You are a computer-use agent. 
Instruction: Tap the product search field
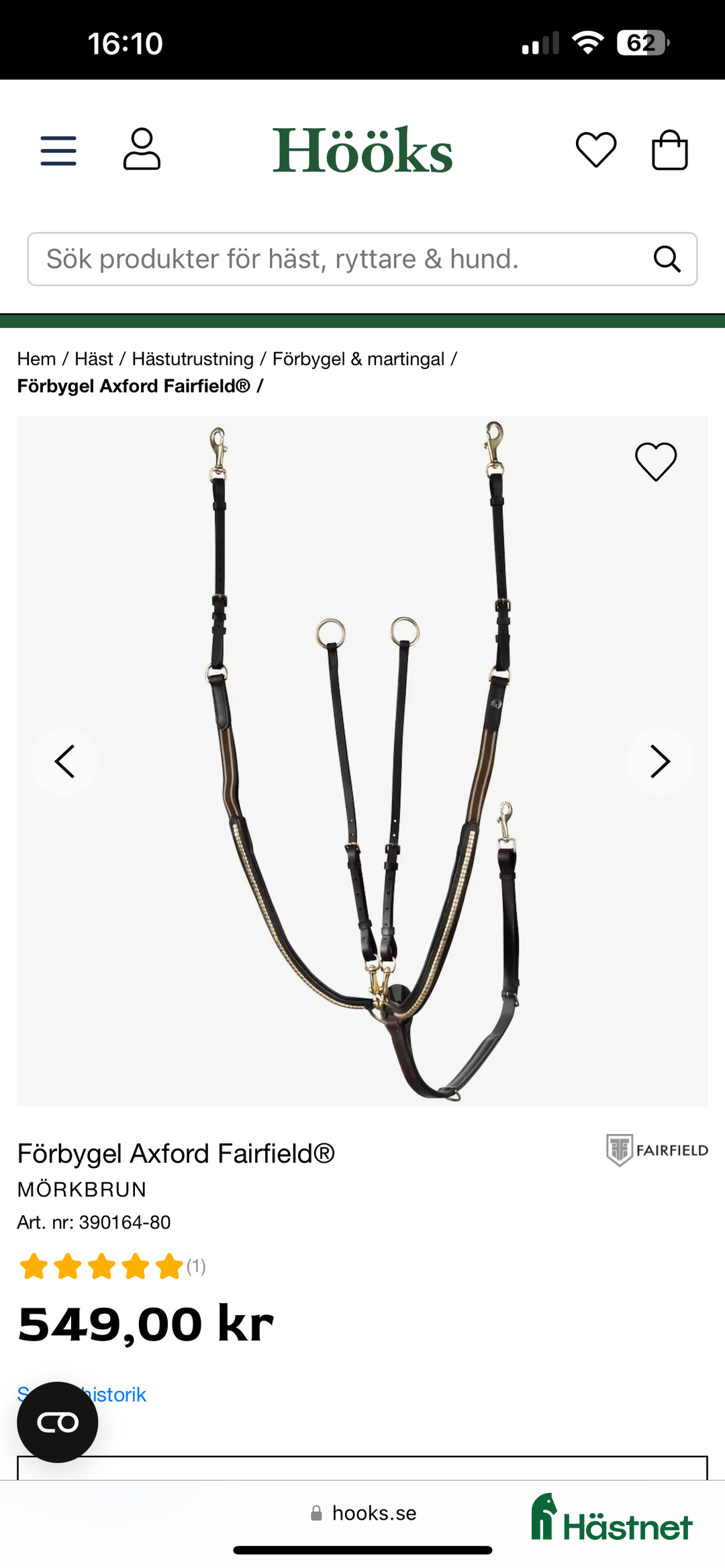point(336,259)
